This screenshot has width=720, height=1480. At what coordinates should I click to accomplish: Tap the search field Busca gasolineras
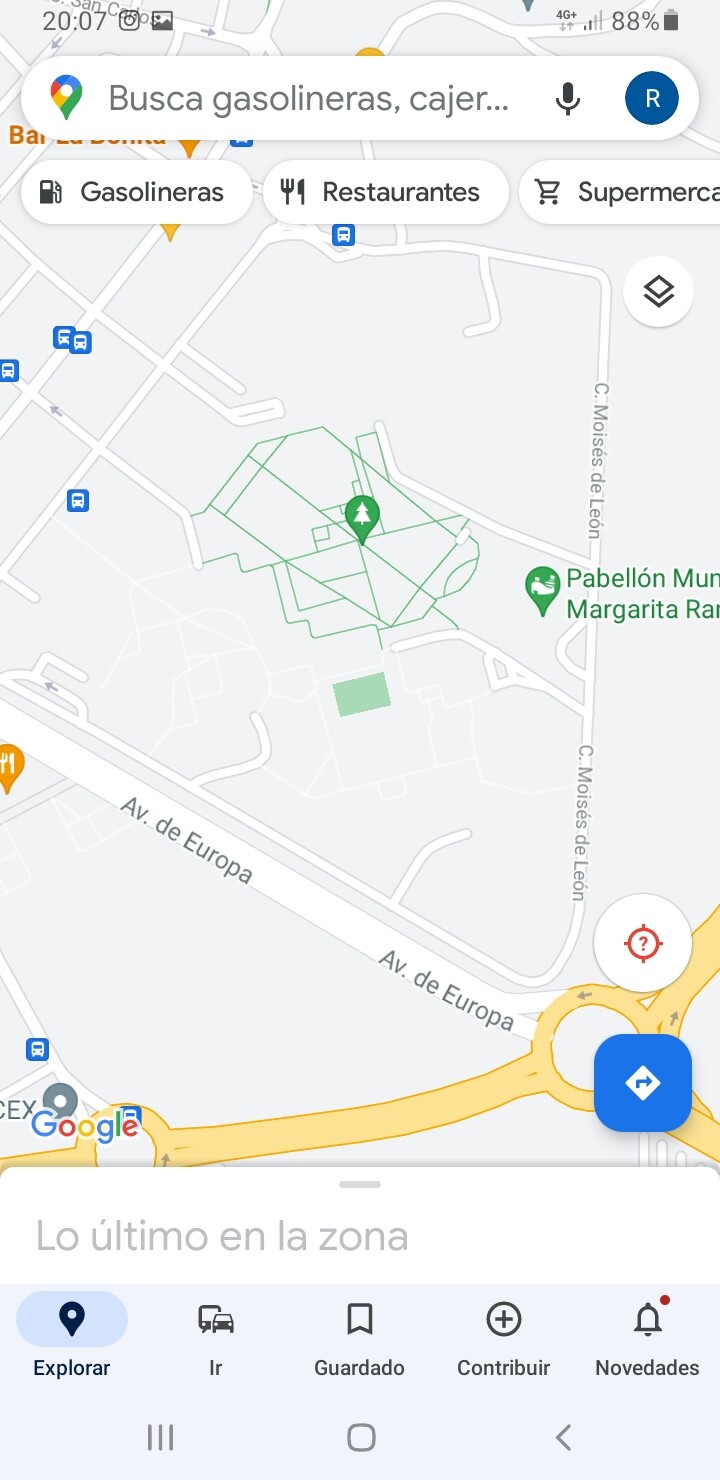[x=308, y=98]
